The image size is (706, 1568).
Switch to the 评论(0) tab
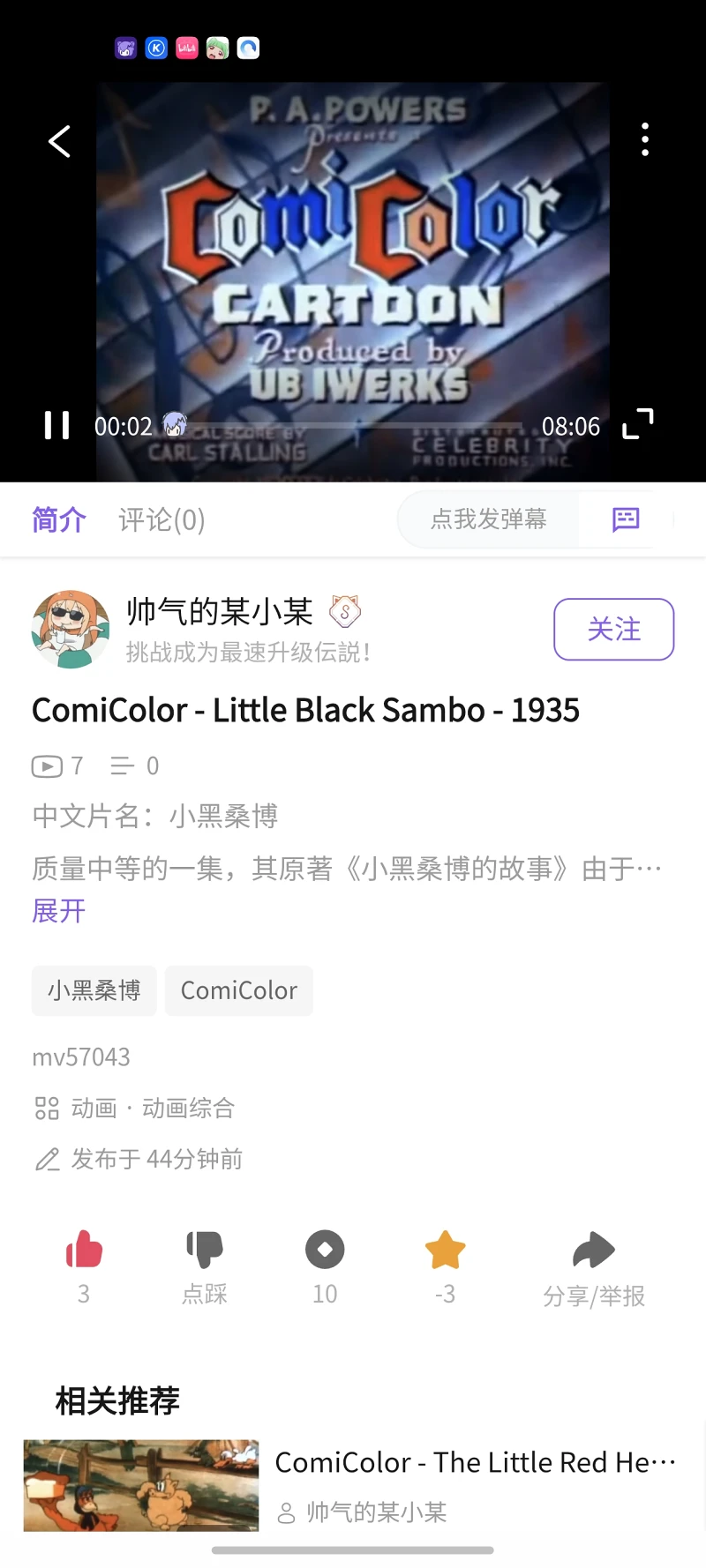coord(160,520)
